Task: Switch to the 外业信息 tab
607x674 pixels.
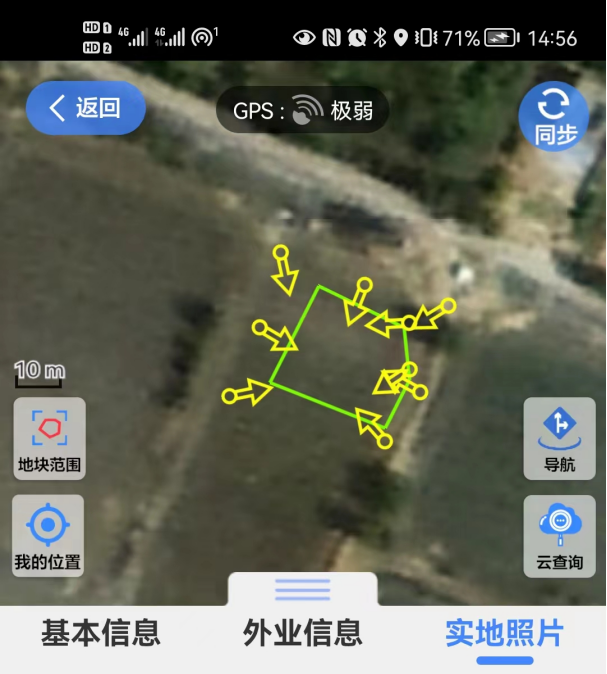Action: (302, 633)
